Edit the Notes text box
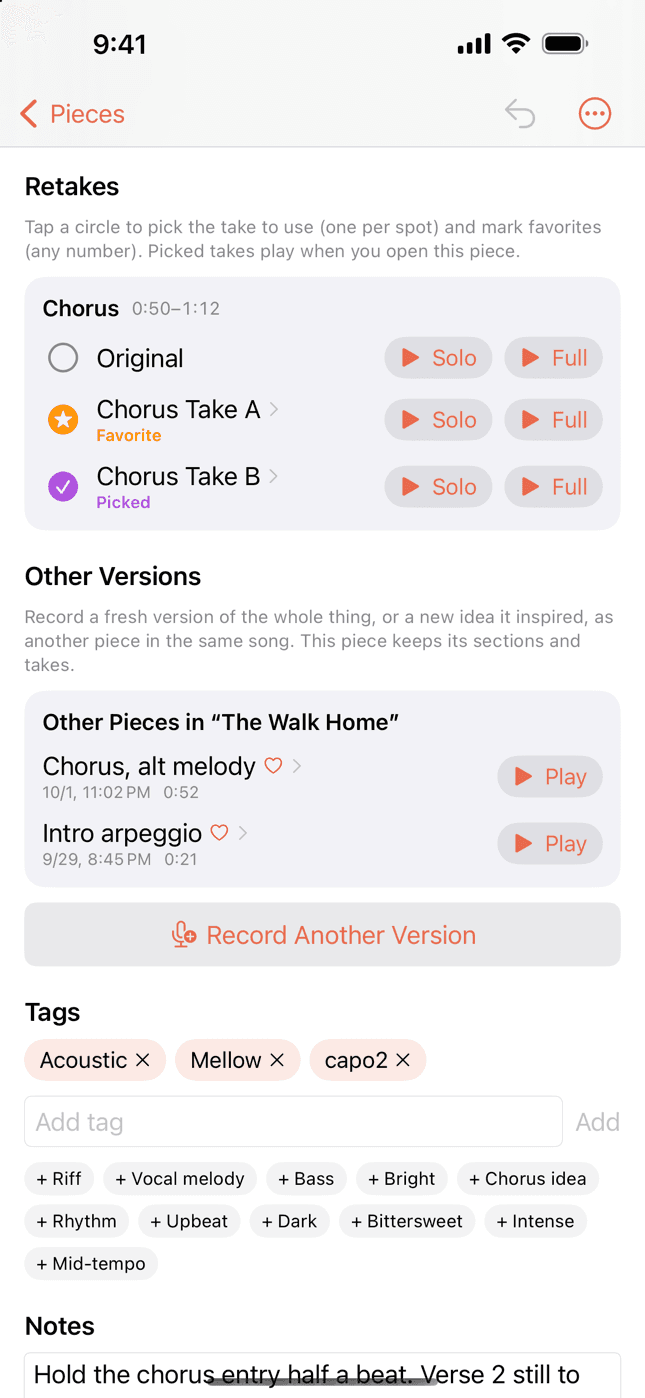This screenshot has height=1398, width=645. point(322,1375)
